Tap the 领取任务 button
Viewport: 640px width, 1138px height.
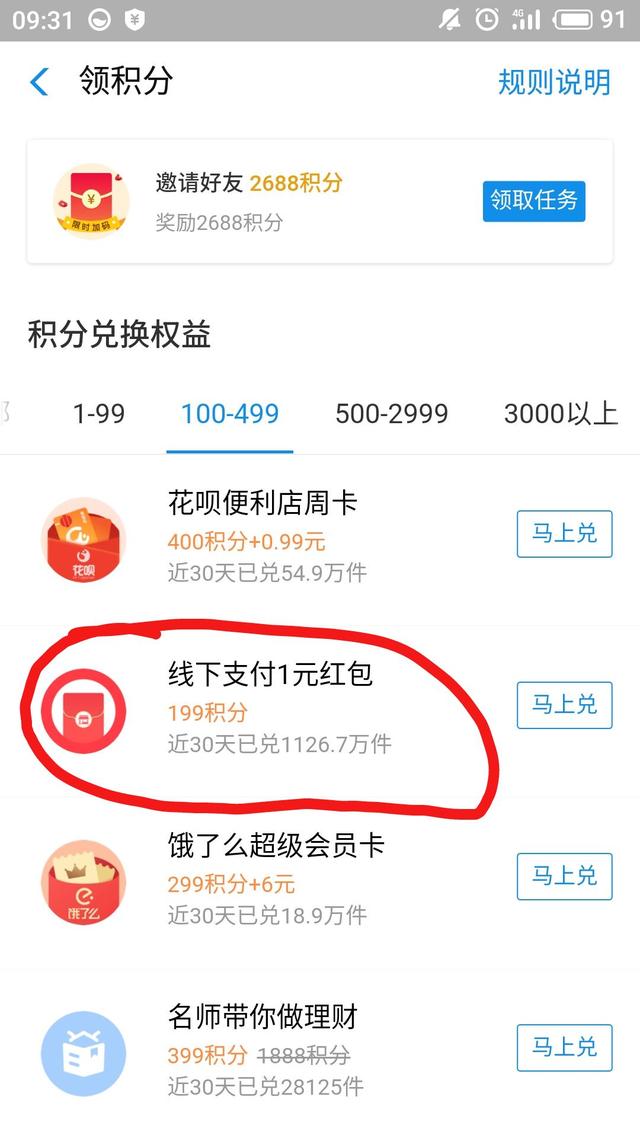coord(533,200)
